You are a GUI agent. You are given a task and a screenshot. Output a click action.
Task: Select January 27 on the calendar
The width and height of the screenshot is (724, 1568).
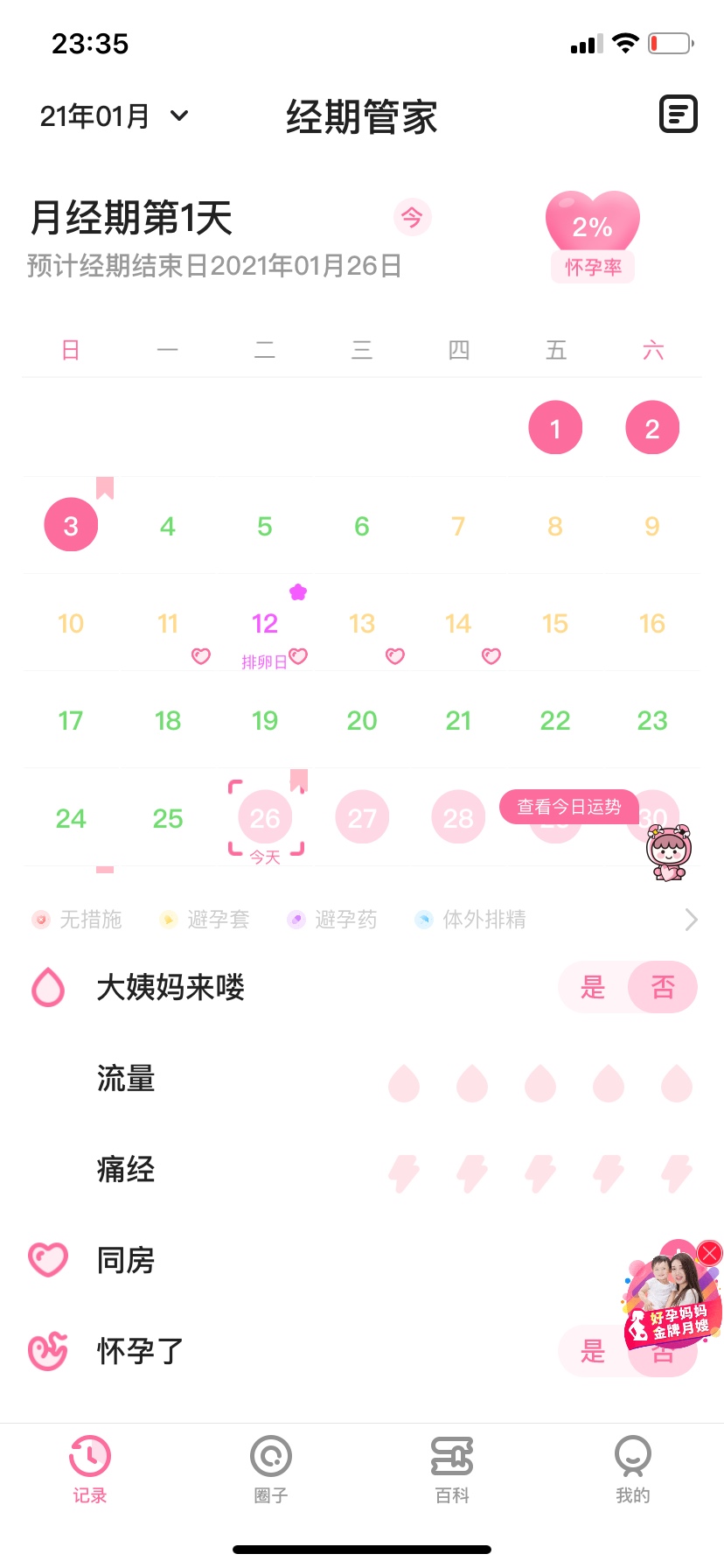[361, 818]
